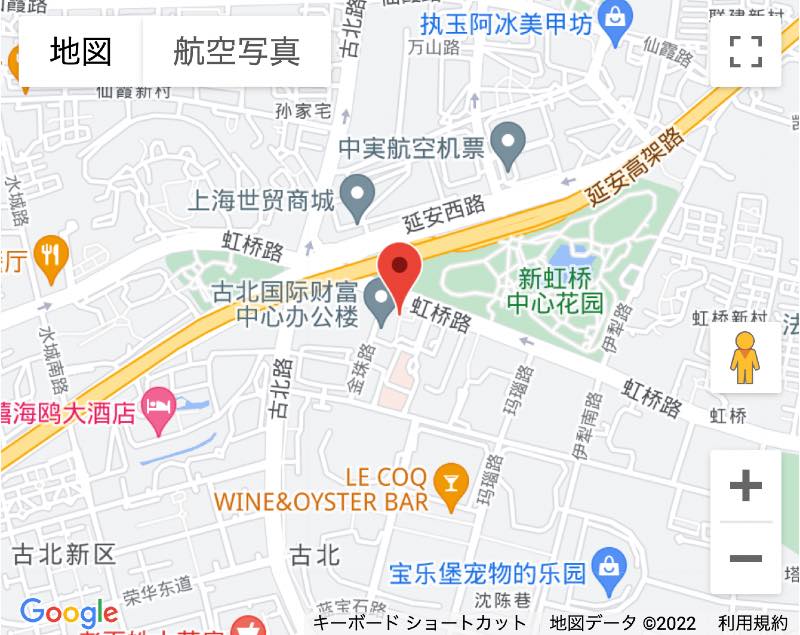Open LE COQ WINE&OYSTER BAR marker

pos(454,484)
